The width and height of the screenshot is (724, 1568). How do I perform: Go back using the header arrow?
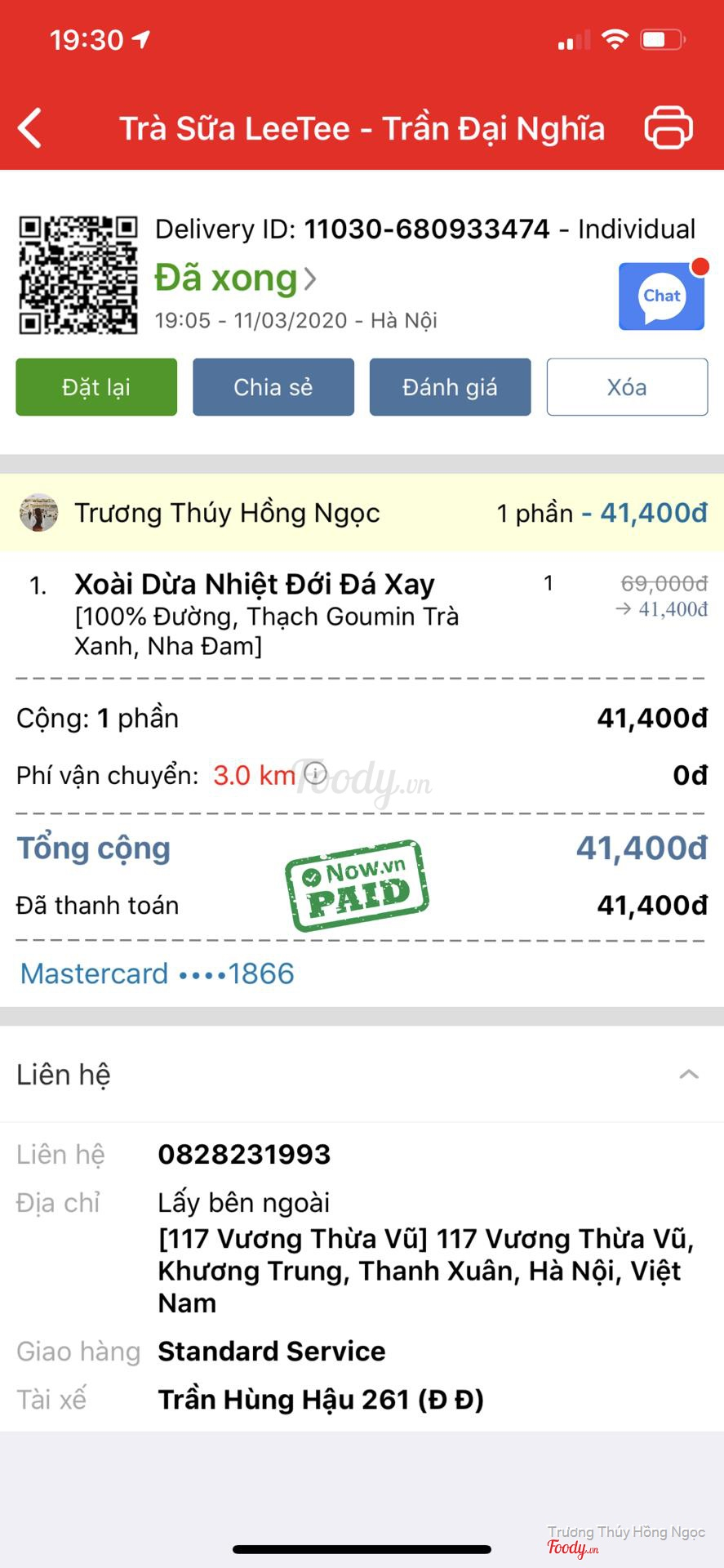pyautogui.click(x=30, y=128)
